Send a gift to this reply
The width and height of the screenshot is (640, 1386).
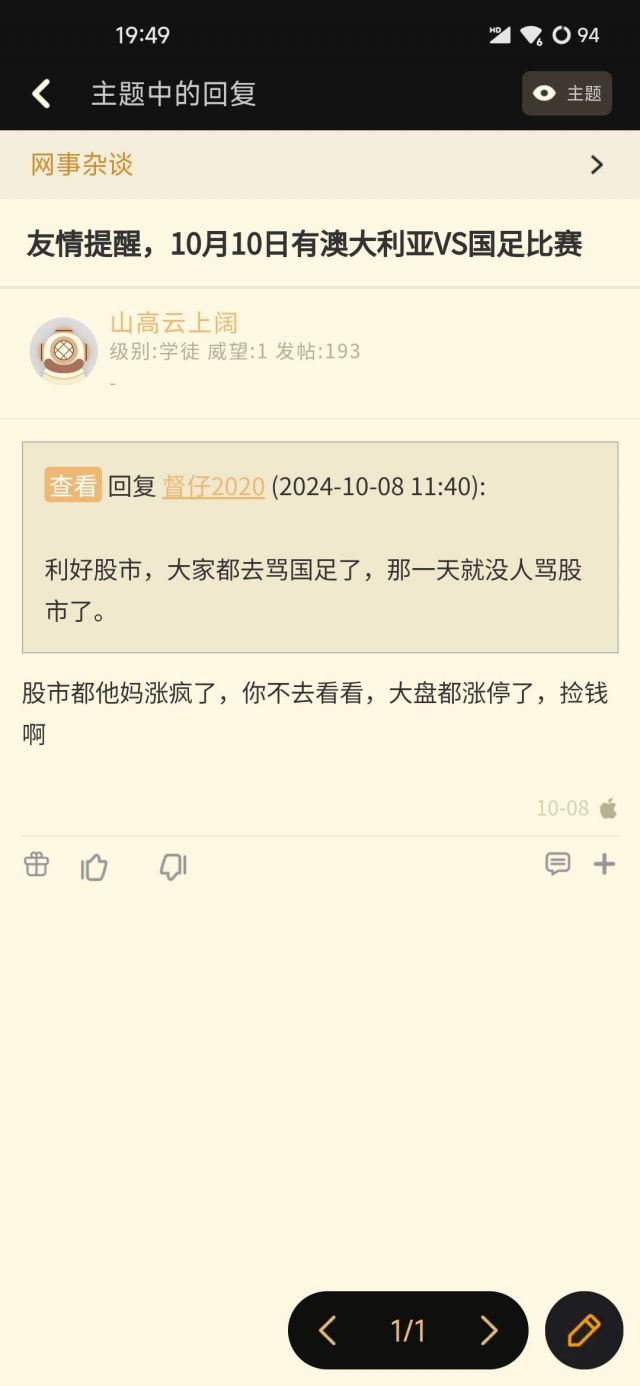tap(36, 865)
